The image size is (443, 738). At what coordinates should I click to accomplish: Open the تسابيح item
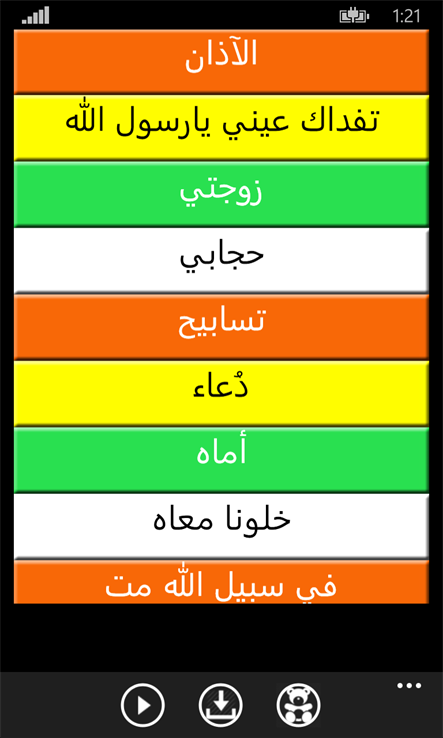[221, 327]
